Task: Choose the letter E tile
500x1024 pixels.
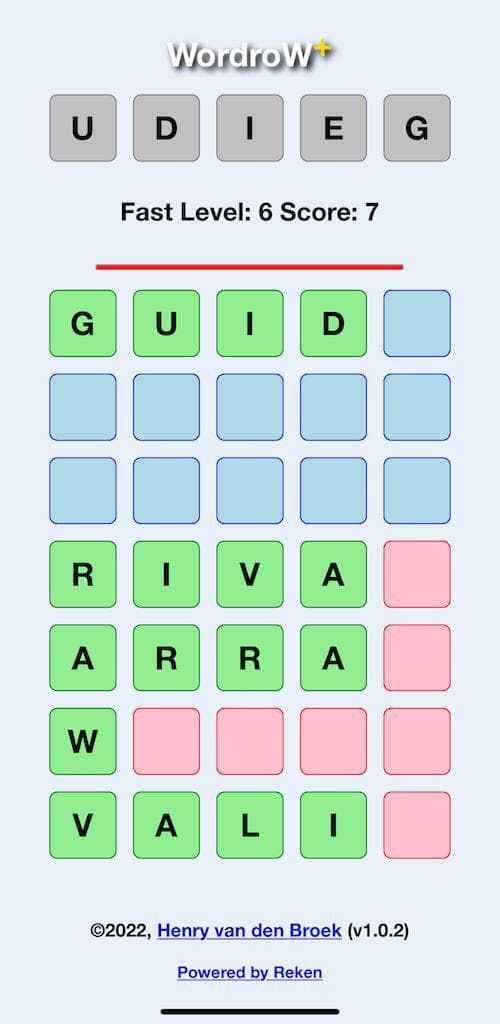Action: click(334, 128)
